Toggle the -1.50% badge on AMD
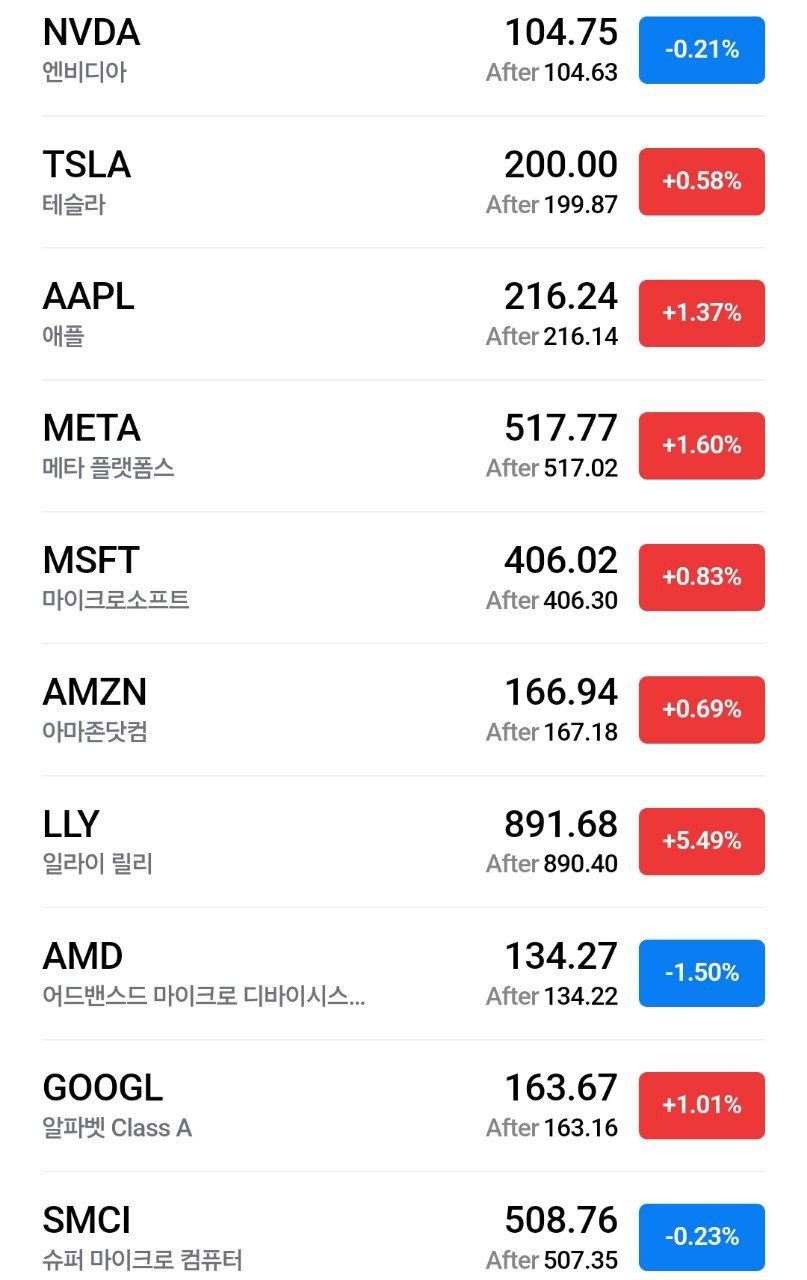807x1280 pixels. pyautogui.click(x=702, y=974)
